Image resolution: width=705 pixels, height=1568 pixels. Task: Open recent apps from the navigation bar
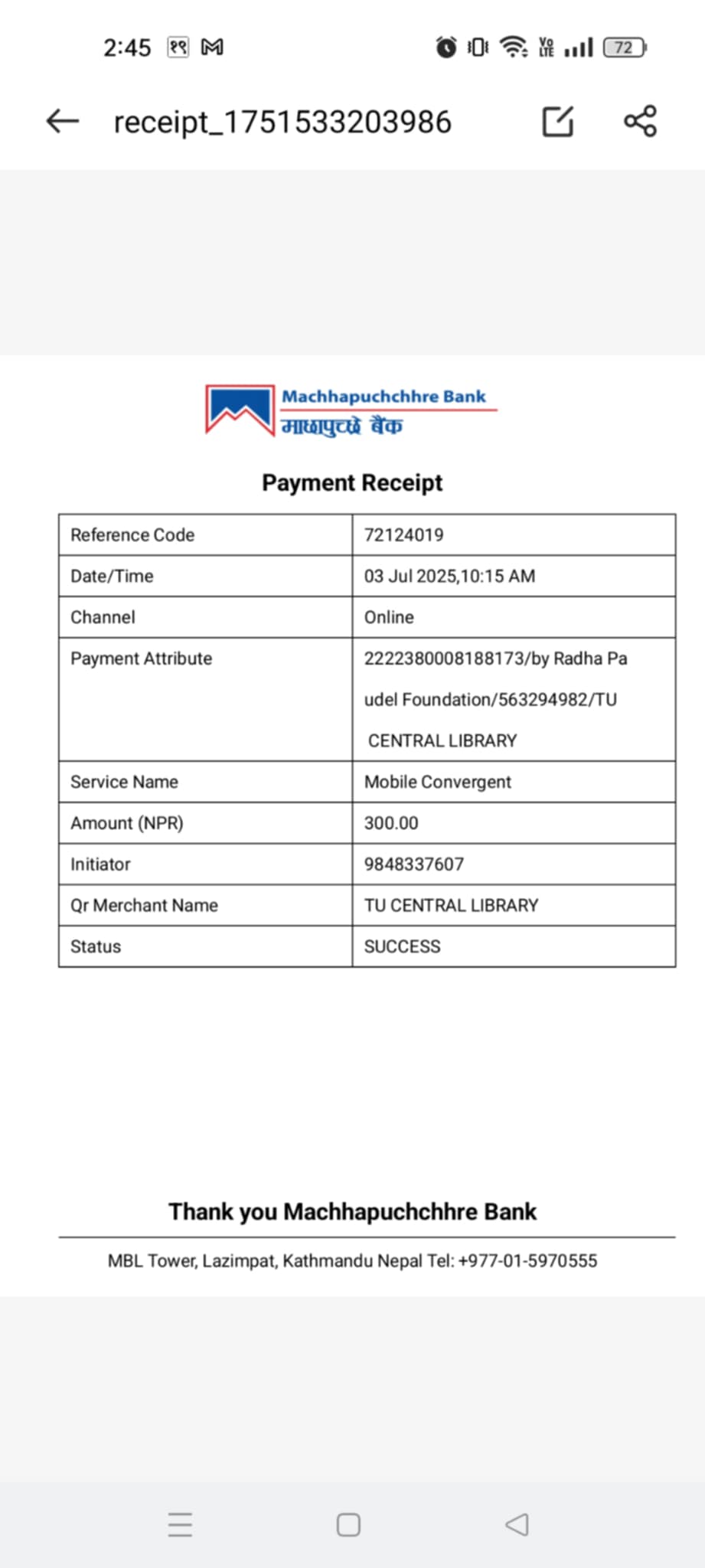[x=181, y=1524]
